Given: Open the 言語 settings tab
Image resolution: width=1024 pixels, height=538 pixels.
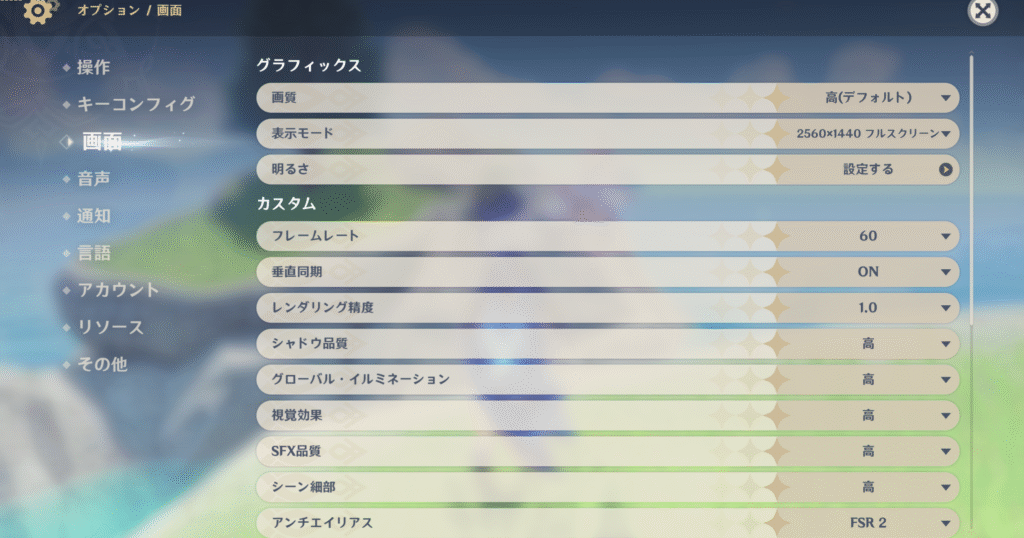Looking at the screenshot, I should pos(93,253).
